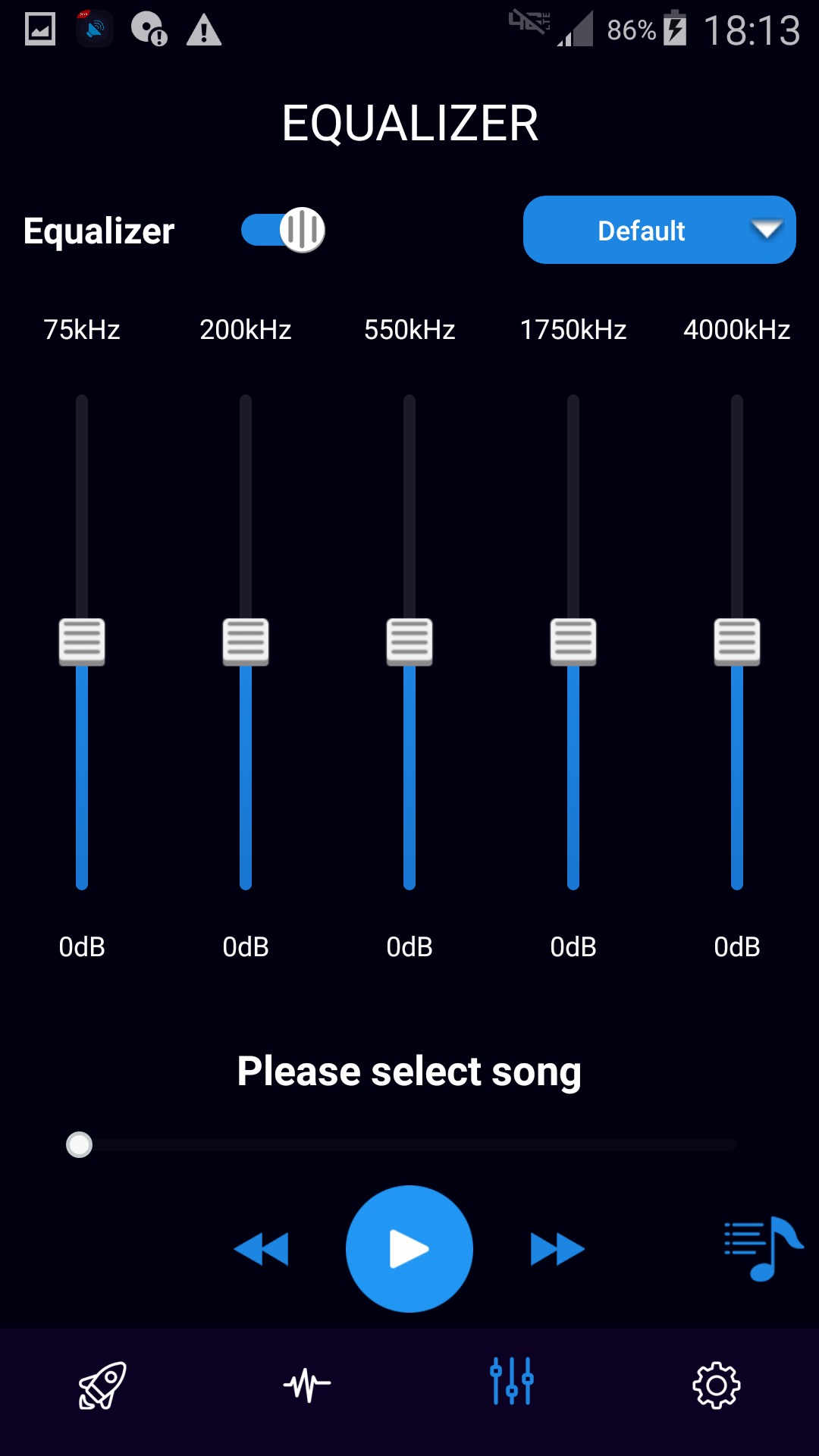Skip forward to the next track
This screenshot has width=819, height=1456.
557,1249
